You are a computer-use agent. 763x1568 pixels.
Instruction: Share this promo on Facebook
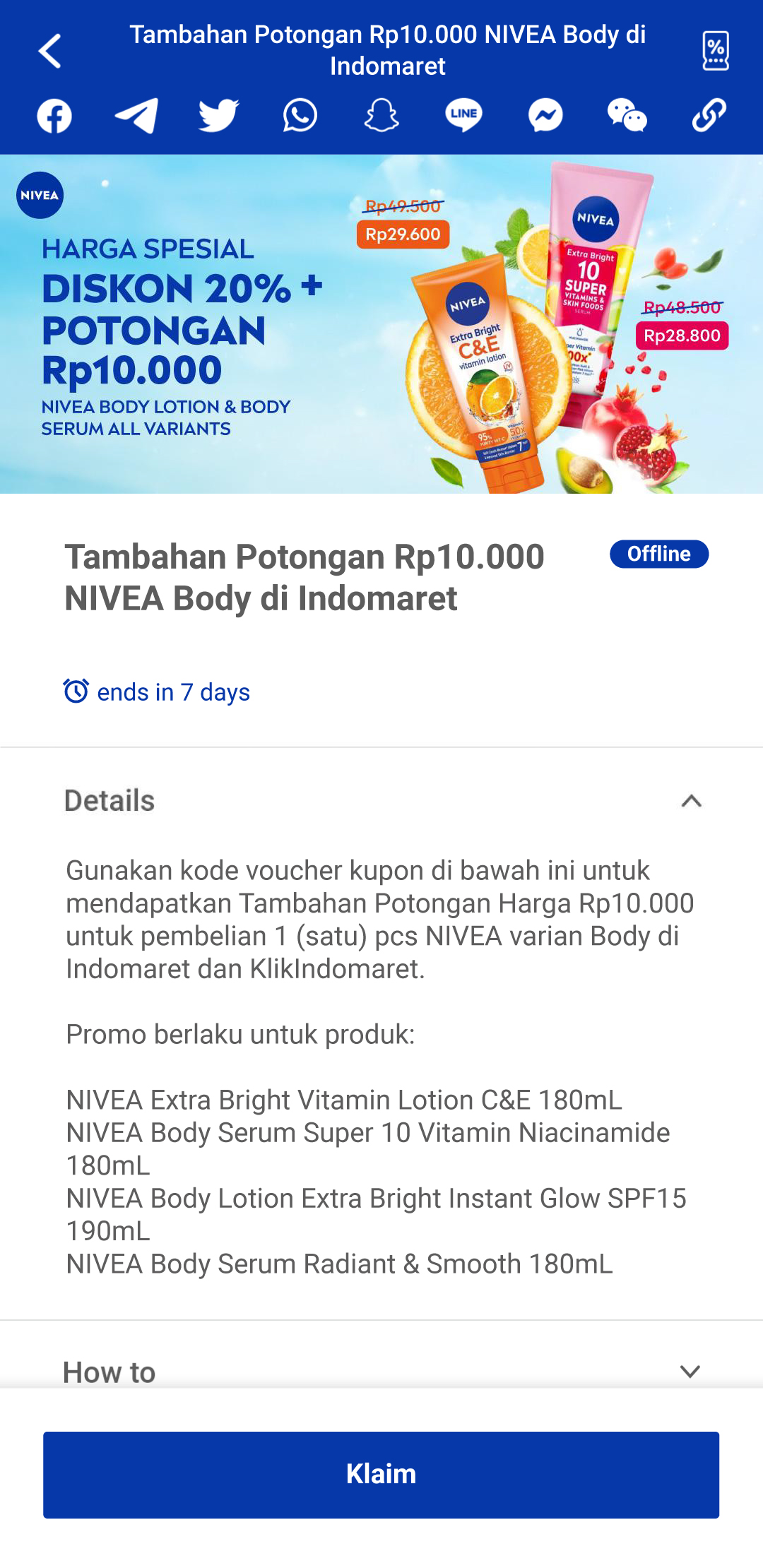54,116
